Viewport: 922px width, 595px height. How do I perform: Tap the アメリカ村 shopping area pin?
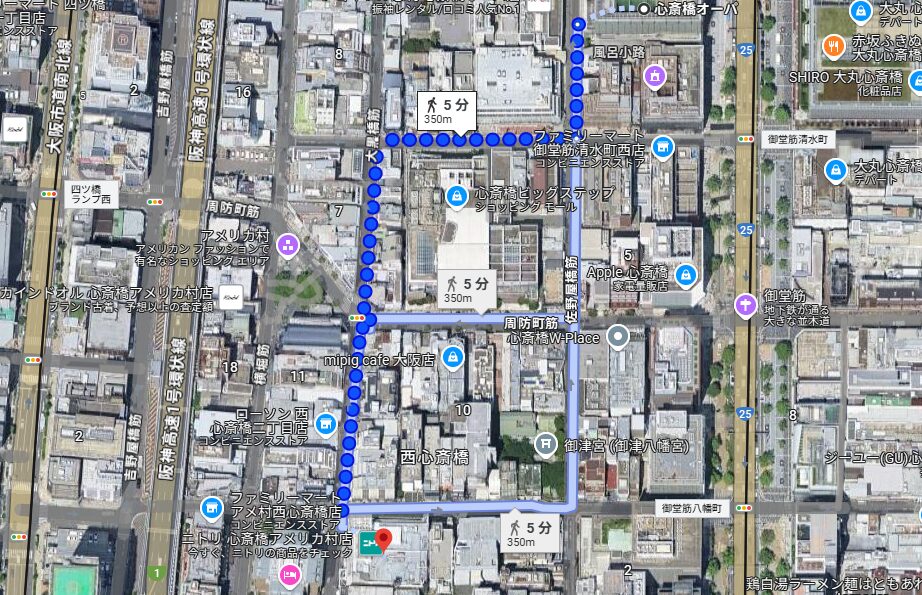(x=287, y=244)
